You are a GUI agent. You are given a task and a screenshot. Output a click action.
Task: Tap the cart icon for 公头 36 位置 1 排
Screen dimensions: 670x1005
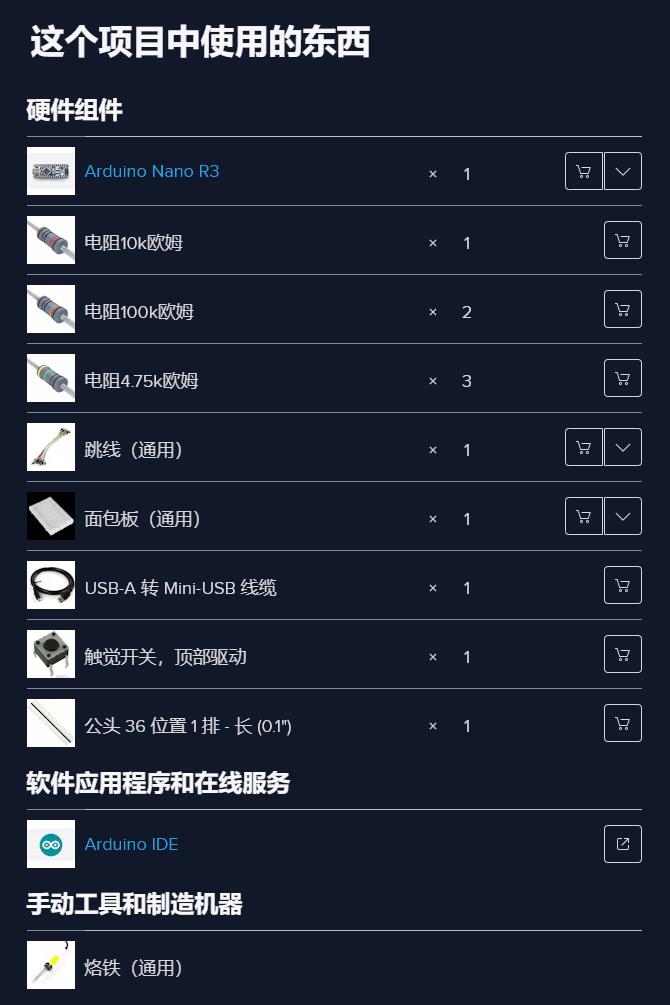tap(623, 723)
